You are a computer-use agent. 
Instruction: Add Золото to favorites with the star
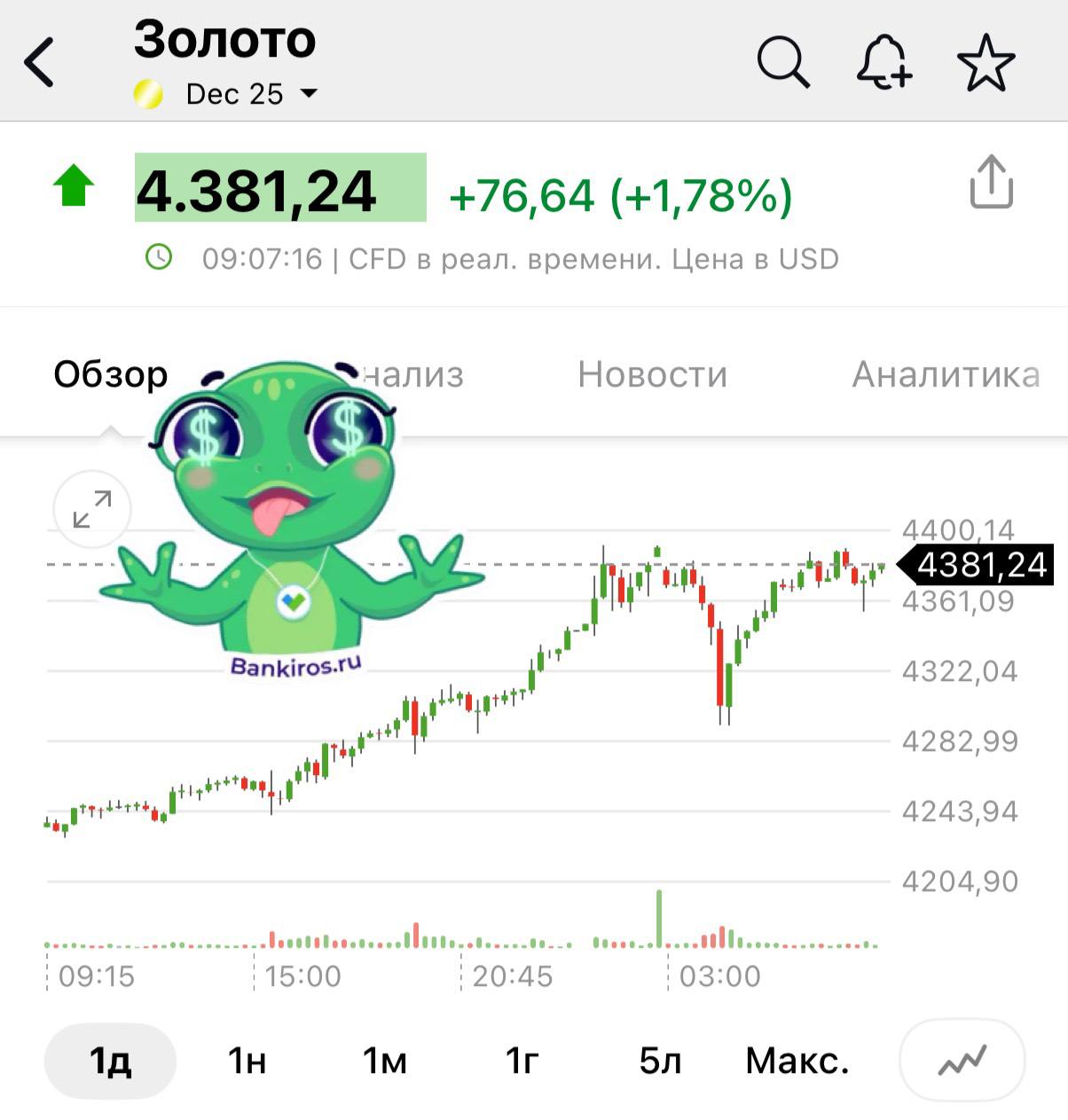[x=986, y=62]
